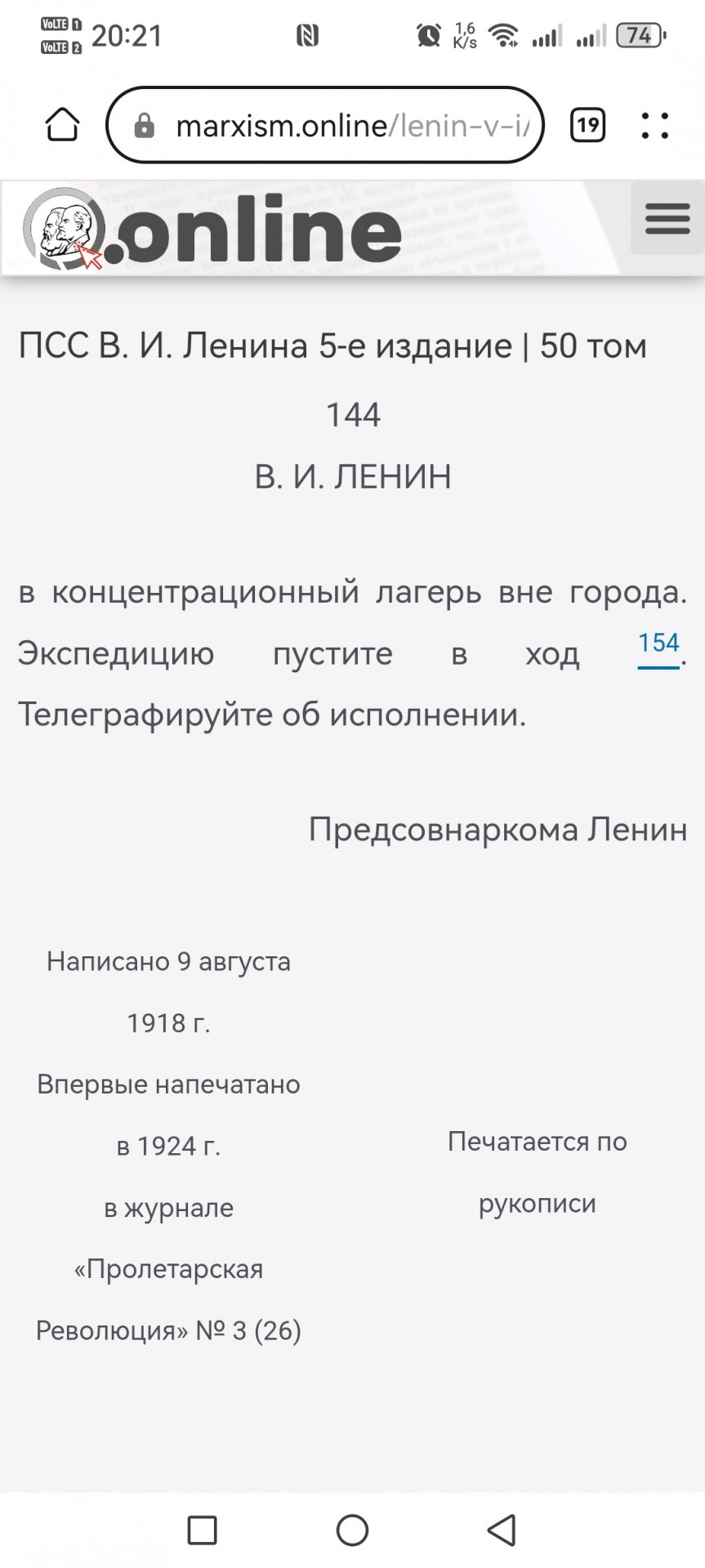705x1568 pixels.
Task: Open the browser home page
Action: coord(62,125)
